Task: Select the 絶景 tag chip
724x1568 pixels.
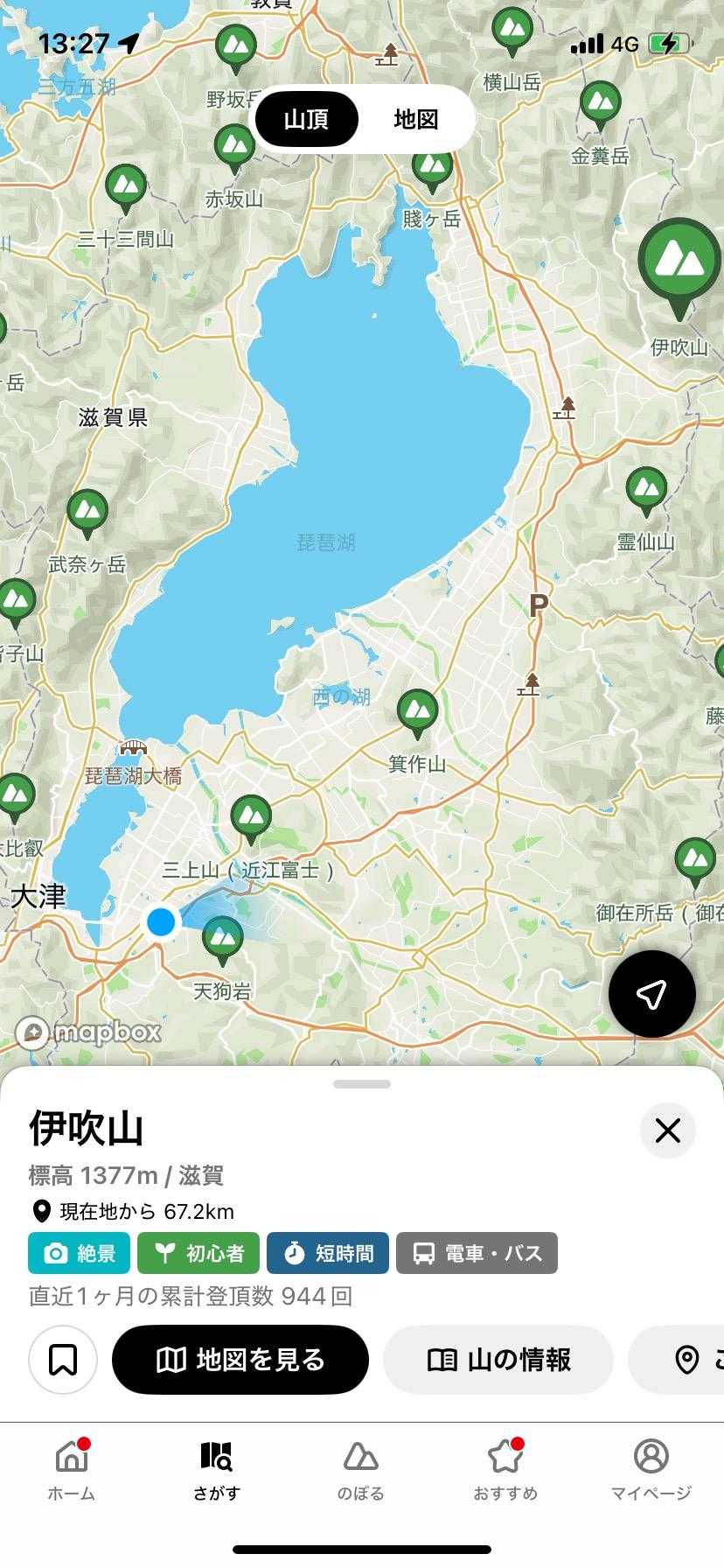Action: 80,1253
